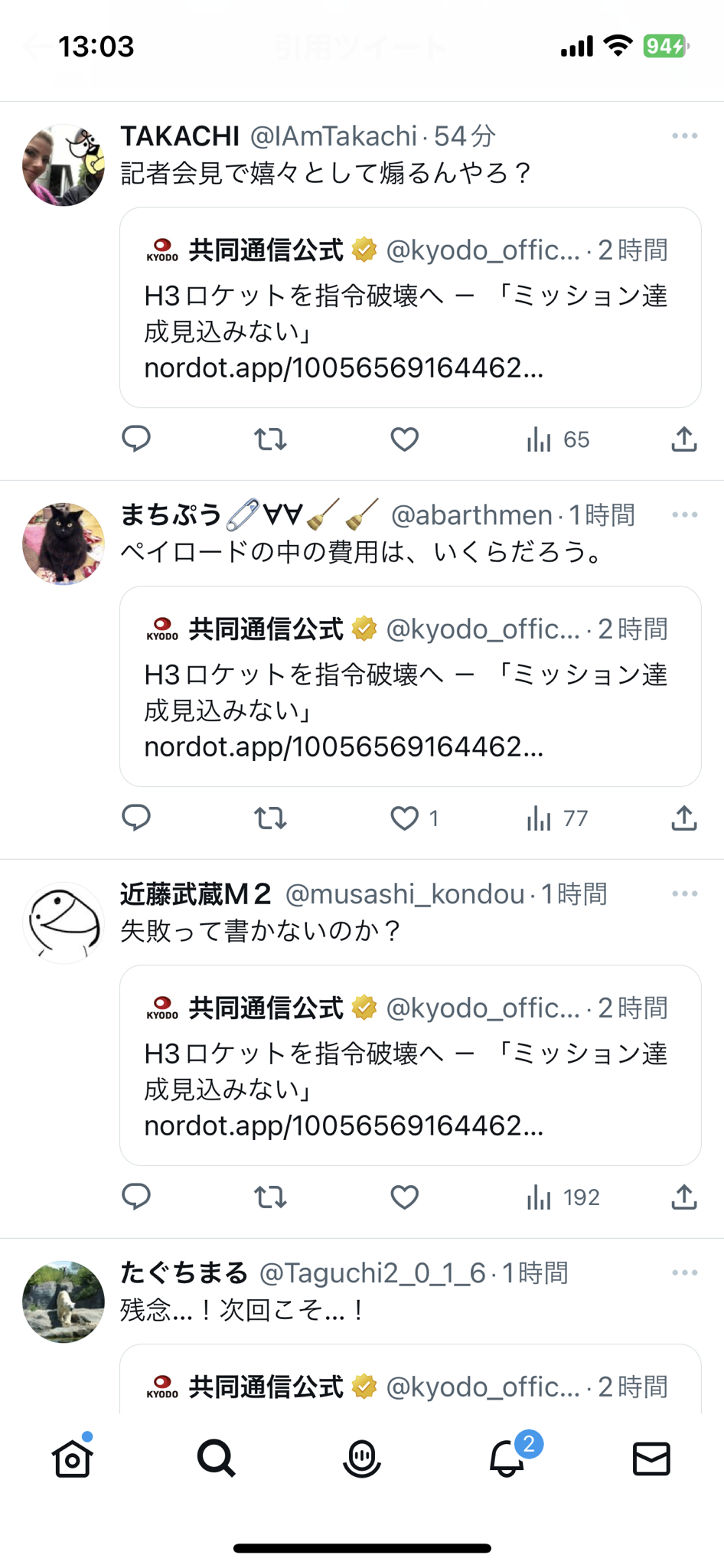Open the more options menu on TAKACHI's tweet
Image resolution: width=724 pixels, height=1568 pixels.
pos(684,136)
